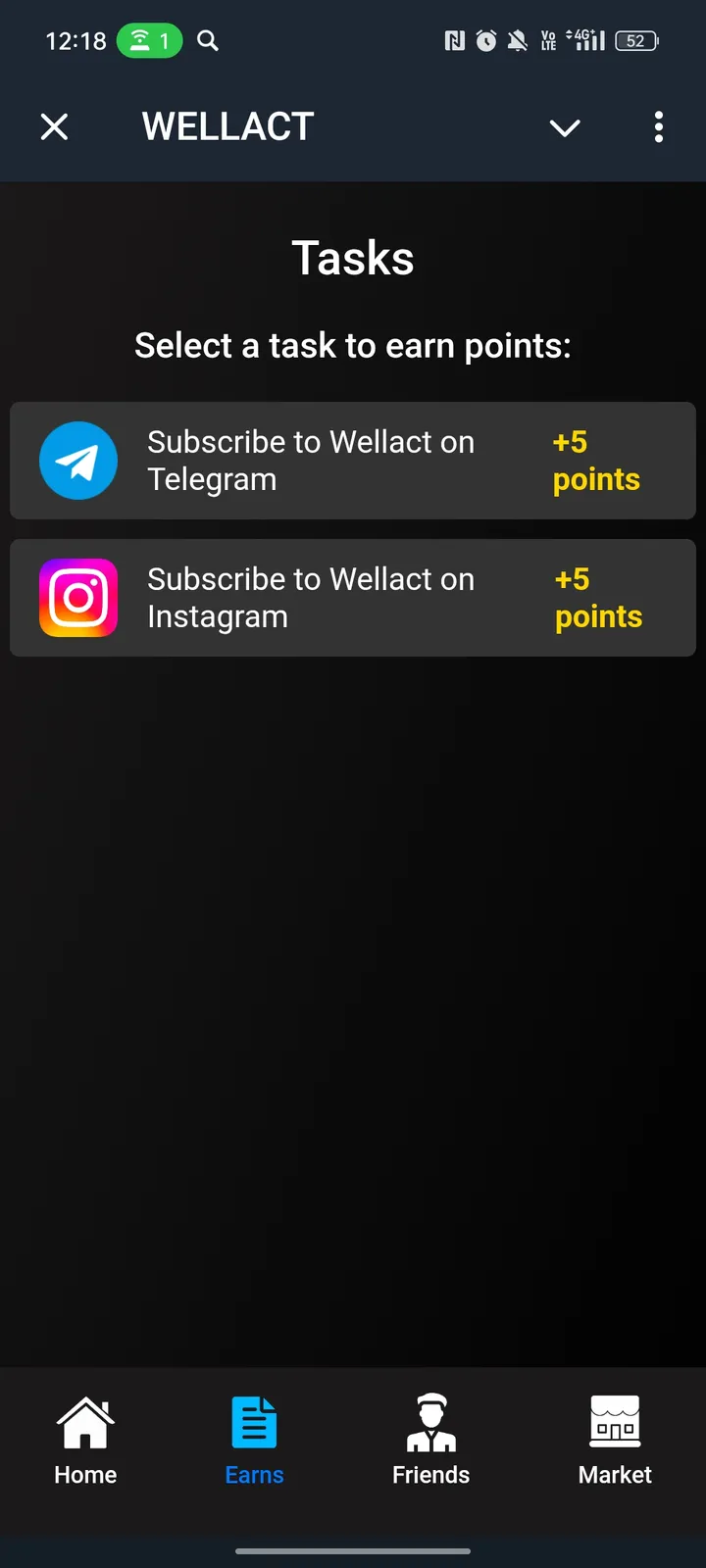Tap the magnifier search icon in status bar

pos(207,41)
